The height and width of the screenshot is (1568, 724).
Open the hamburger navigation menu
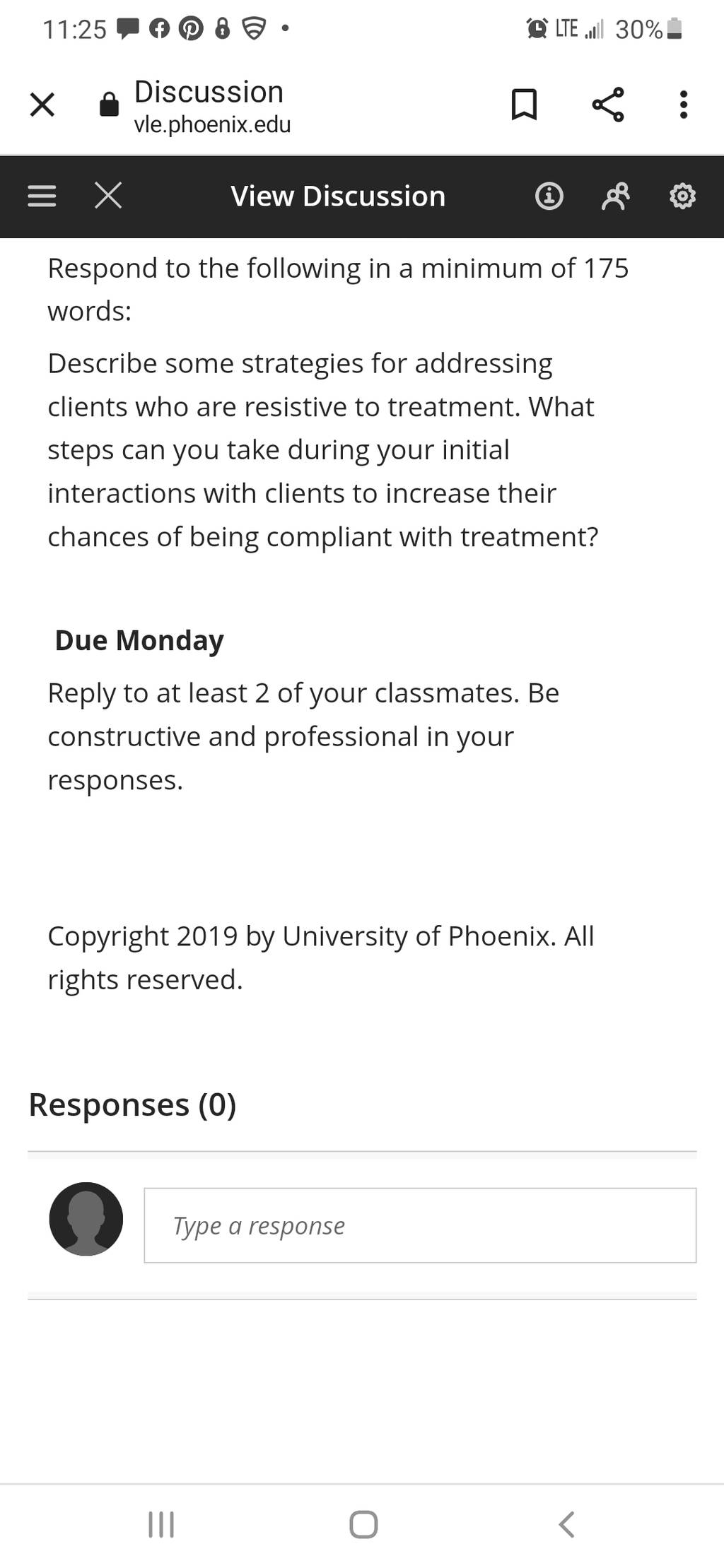coord(42,196)
